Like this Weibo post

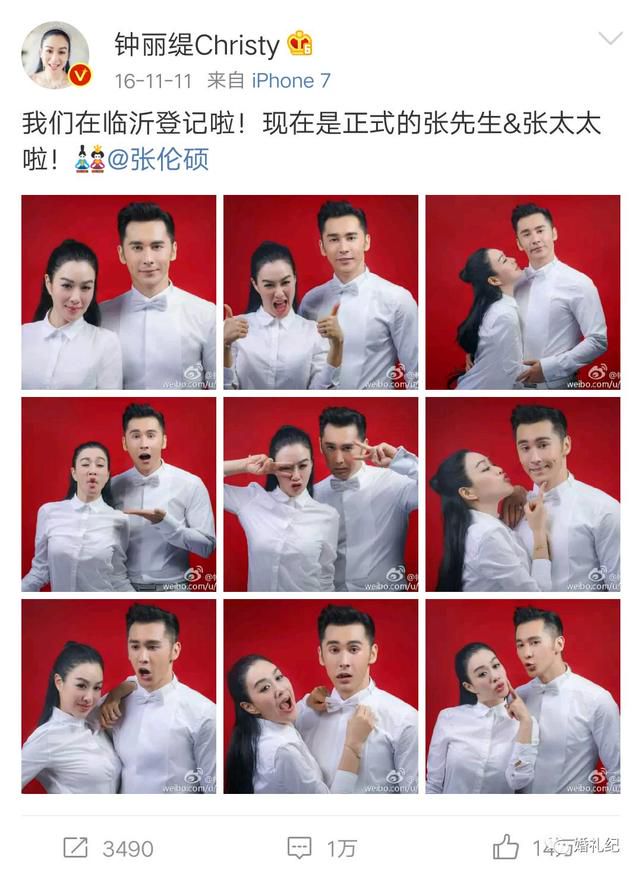pos(507,848)
